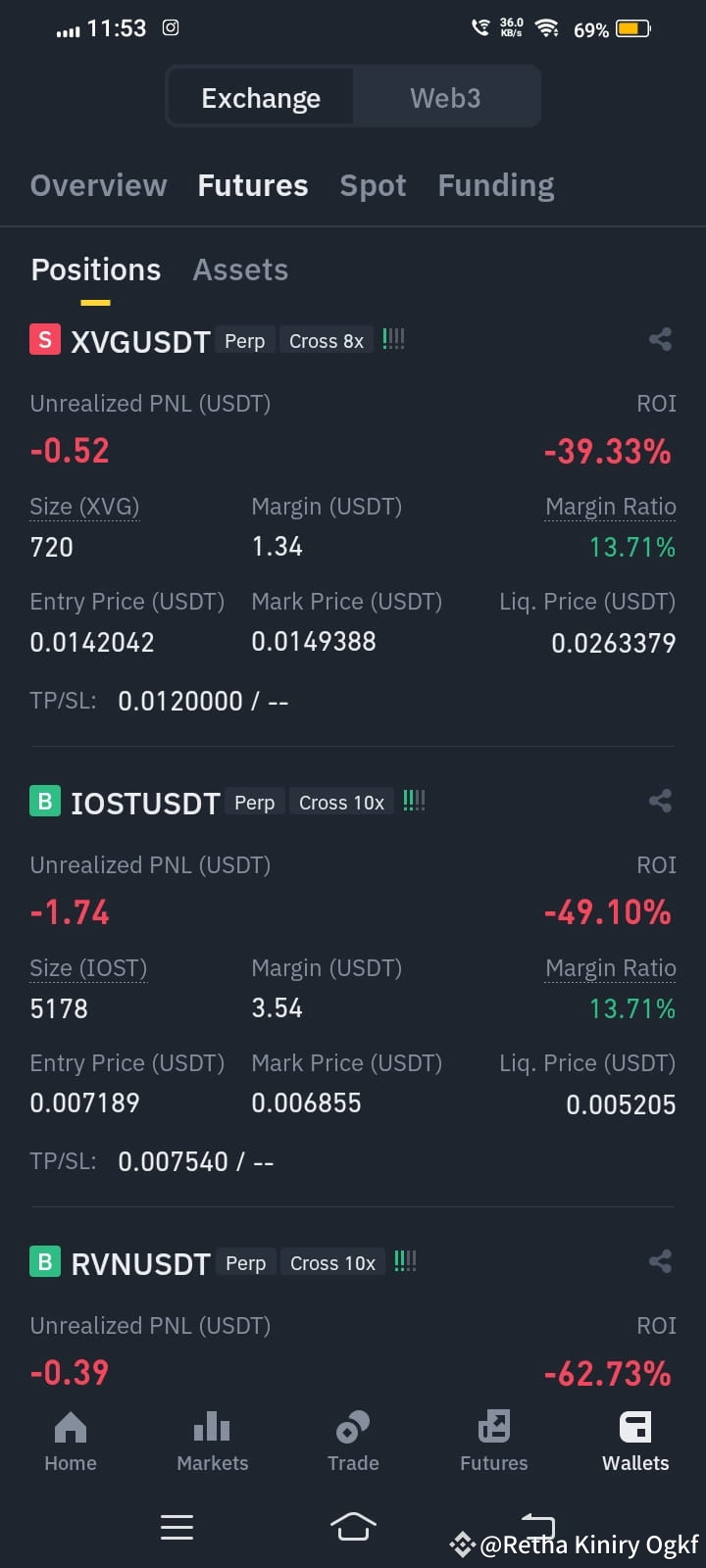
Task: Select the Exchange toggle at top
Action: pyautogui.click(x=260, y=96)
